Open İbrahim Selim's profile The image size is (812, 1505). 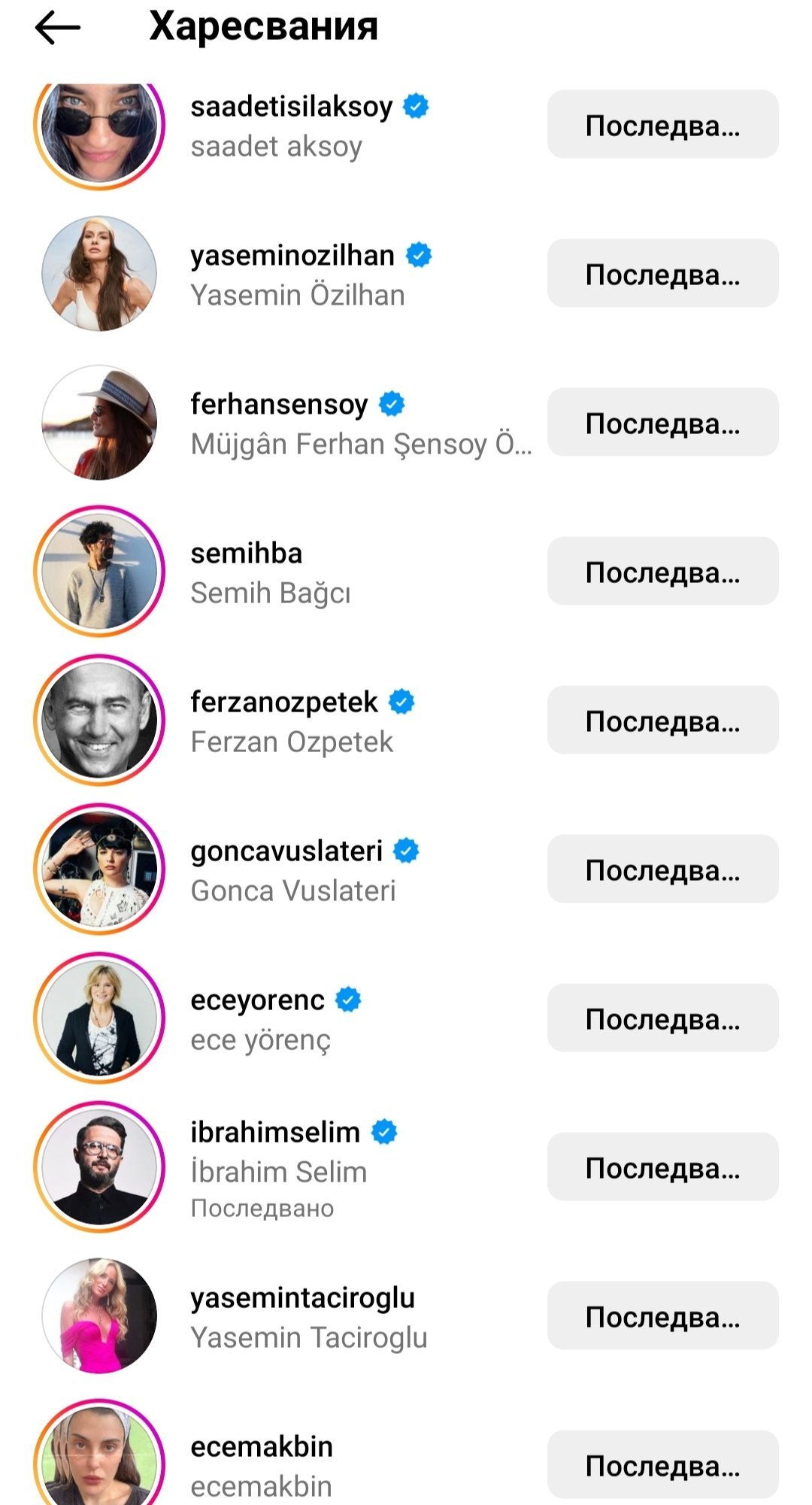pos(275,1133)
